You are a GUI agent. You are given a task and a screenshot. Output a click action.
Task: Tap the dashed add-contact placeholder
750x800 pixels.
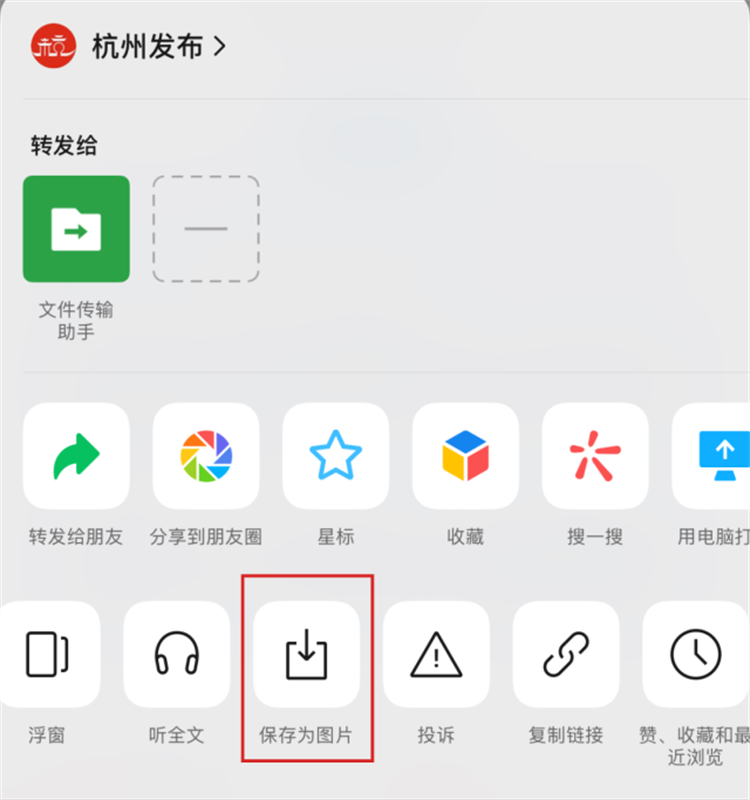point(206,229)
